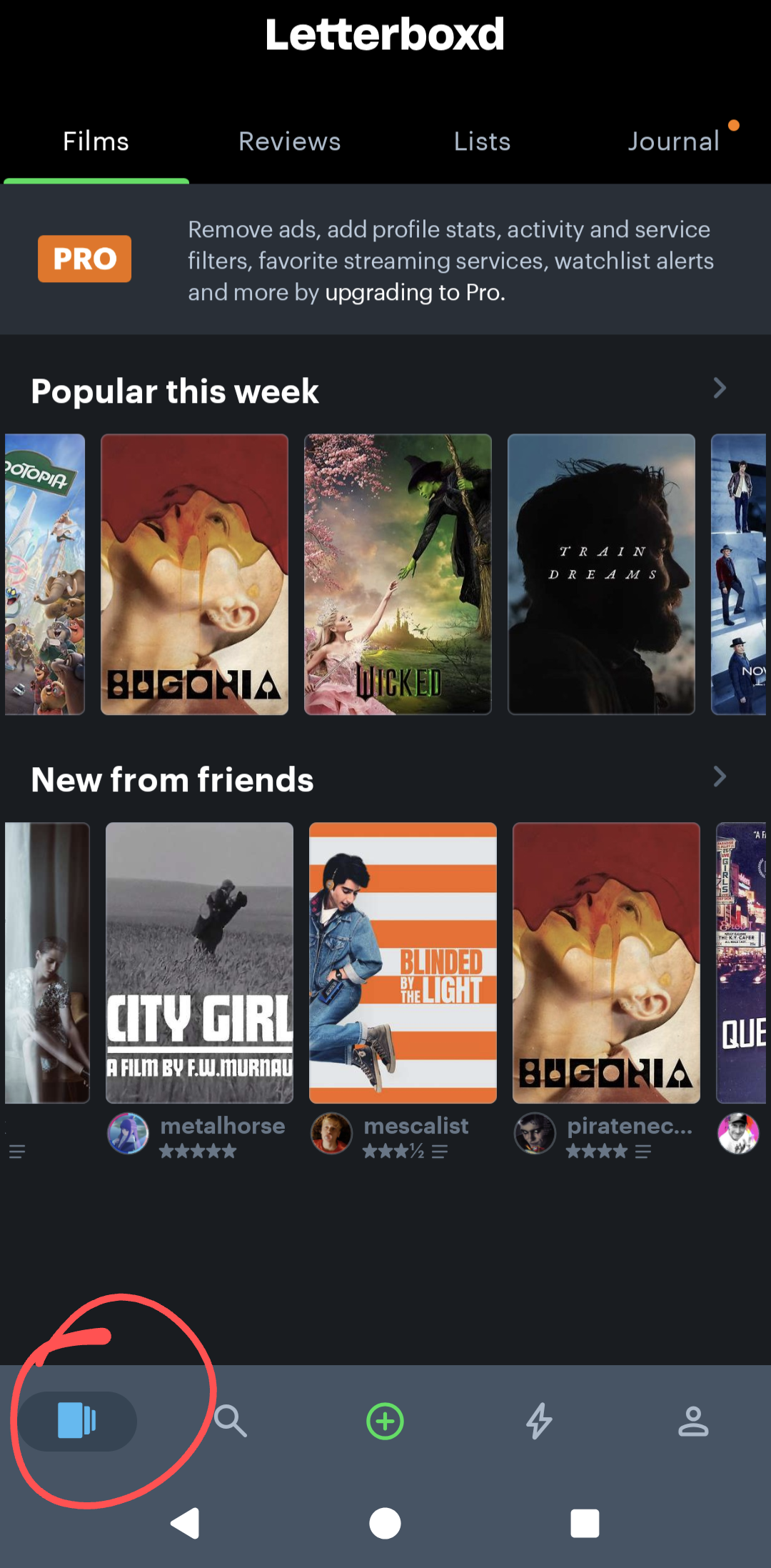
Task: Open the activity lightning bolt tab
Action: (x=539, y=1421)
